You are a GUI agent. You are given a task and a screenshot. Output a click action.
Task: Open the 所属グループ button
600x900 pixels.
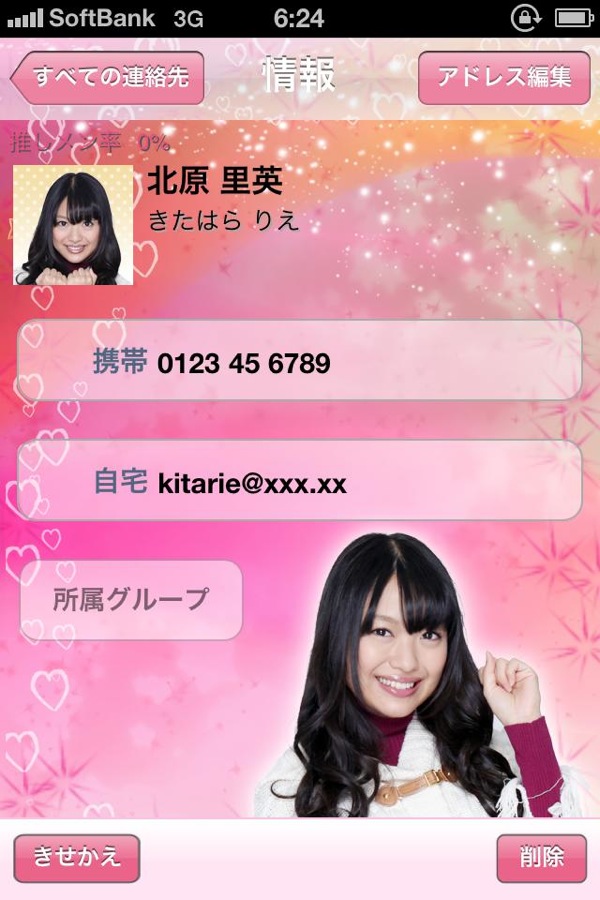131,600
